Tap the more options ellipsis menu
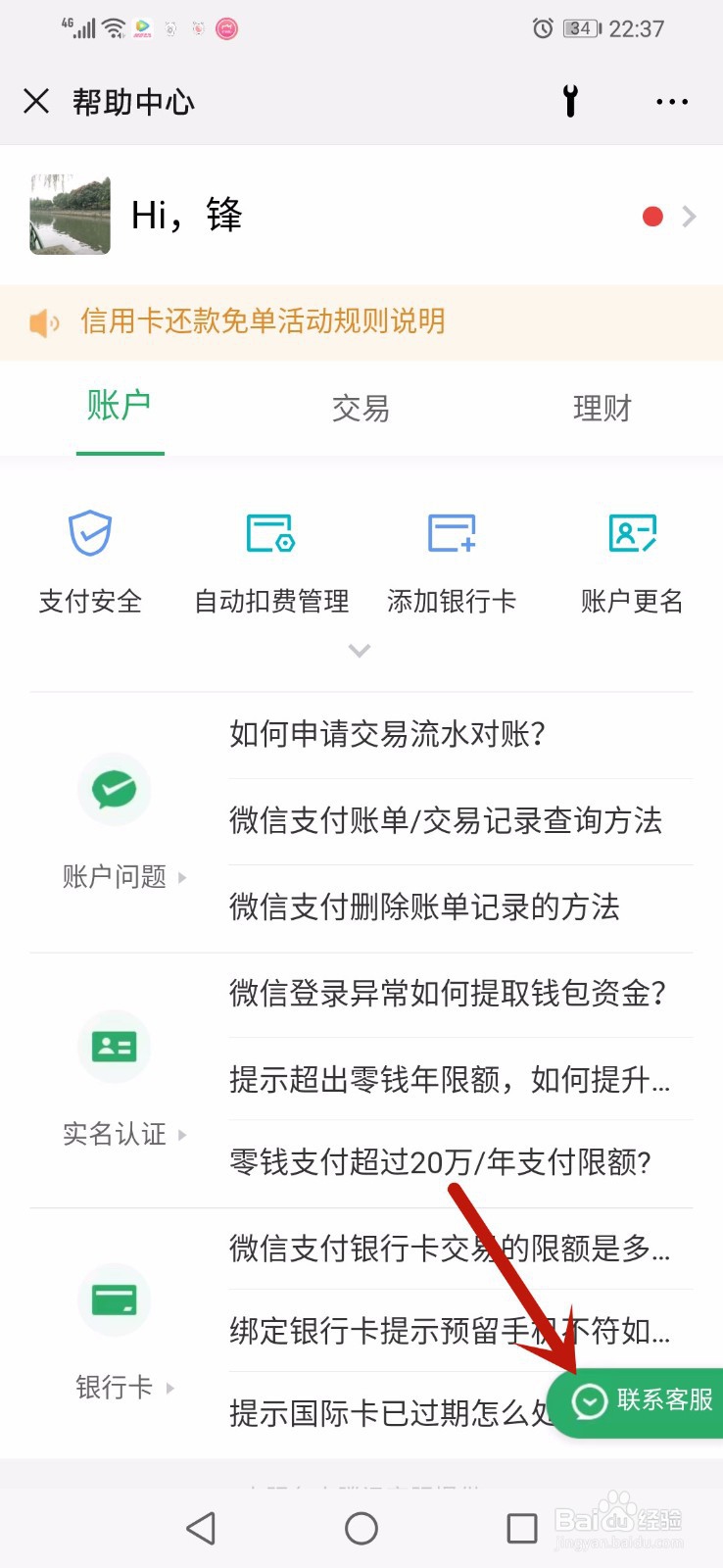Screen dimensions: 723x1568 [x=671, y=101]
